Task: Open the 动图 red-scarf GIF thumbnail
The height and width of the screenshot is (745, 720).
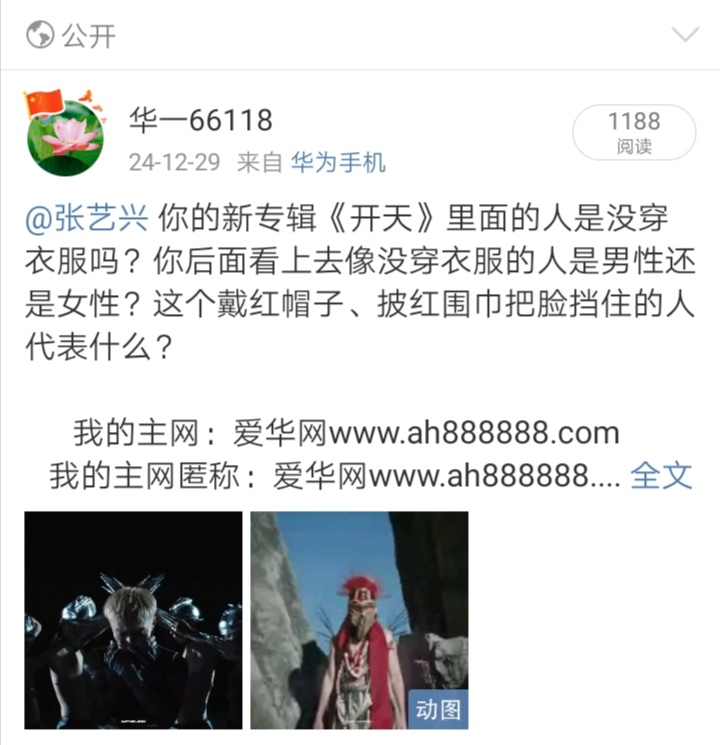Action: click(x=359, y=620)
